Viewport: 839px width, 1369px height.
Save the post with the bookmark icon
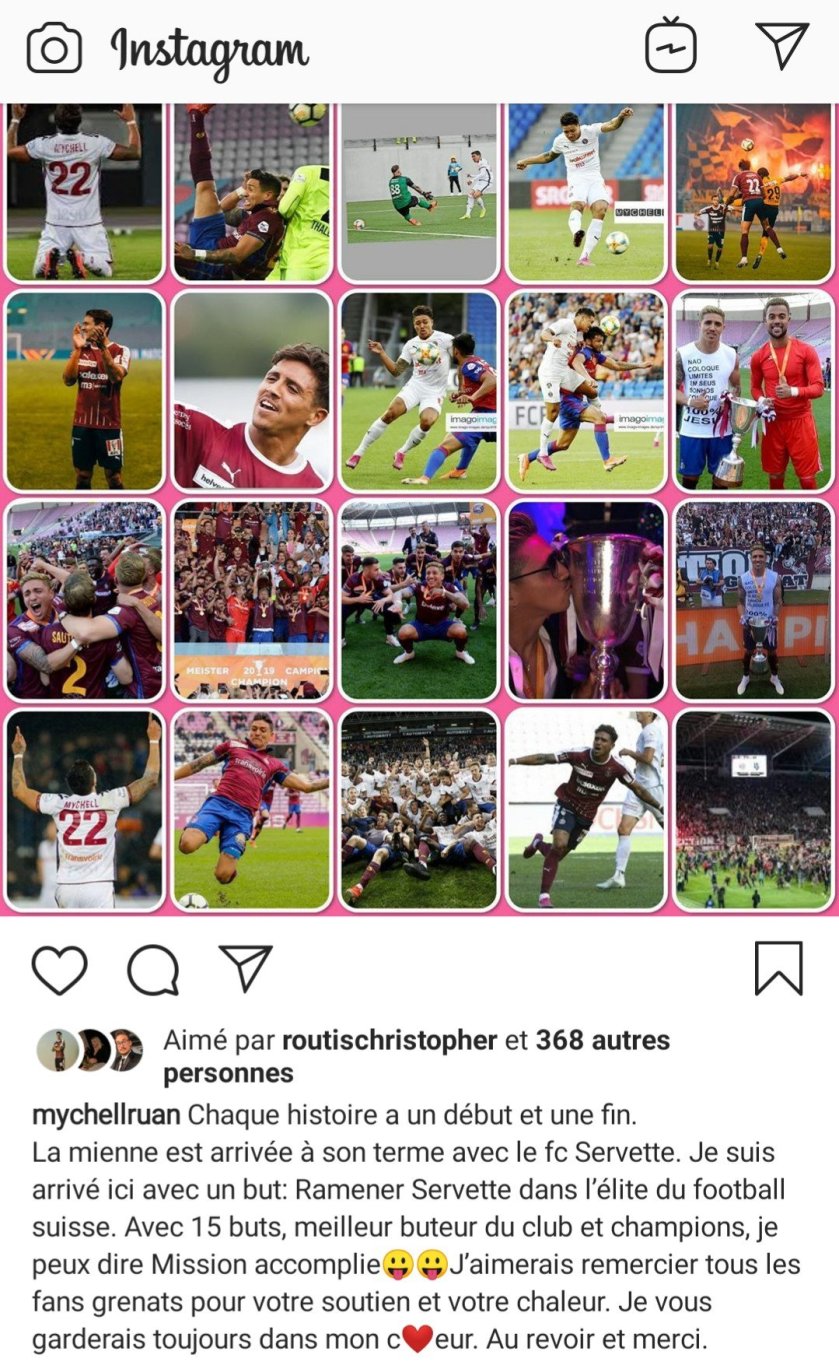click(778, 968)
